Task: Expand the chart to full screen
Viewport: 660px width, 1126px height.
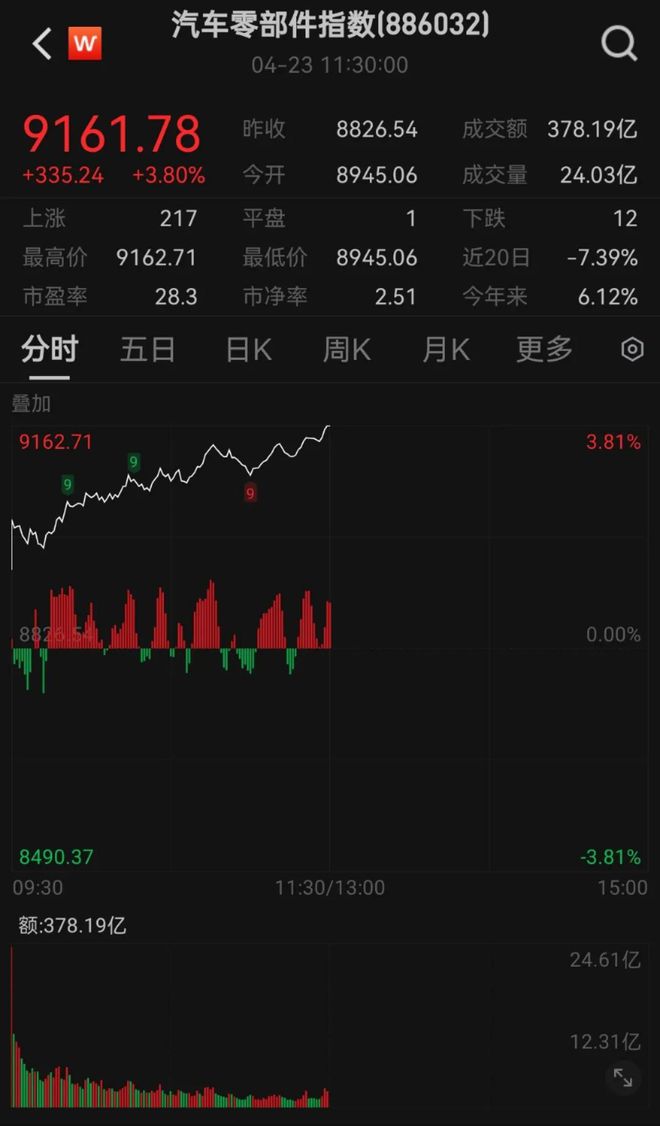Action: tap(622, 1078)
